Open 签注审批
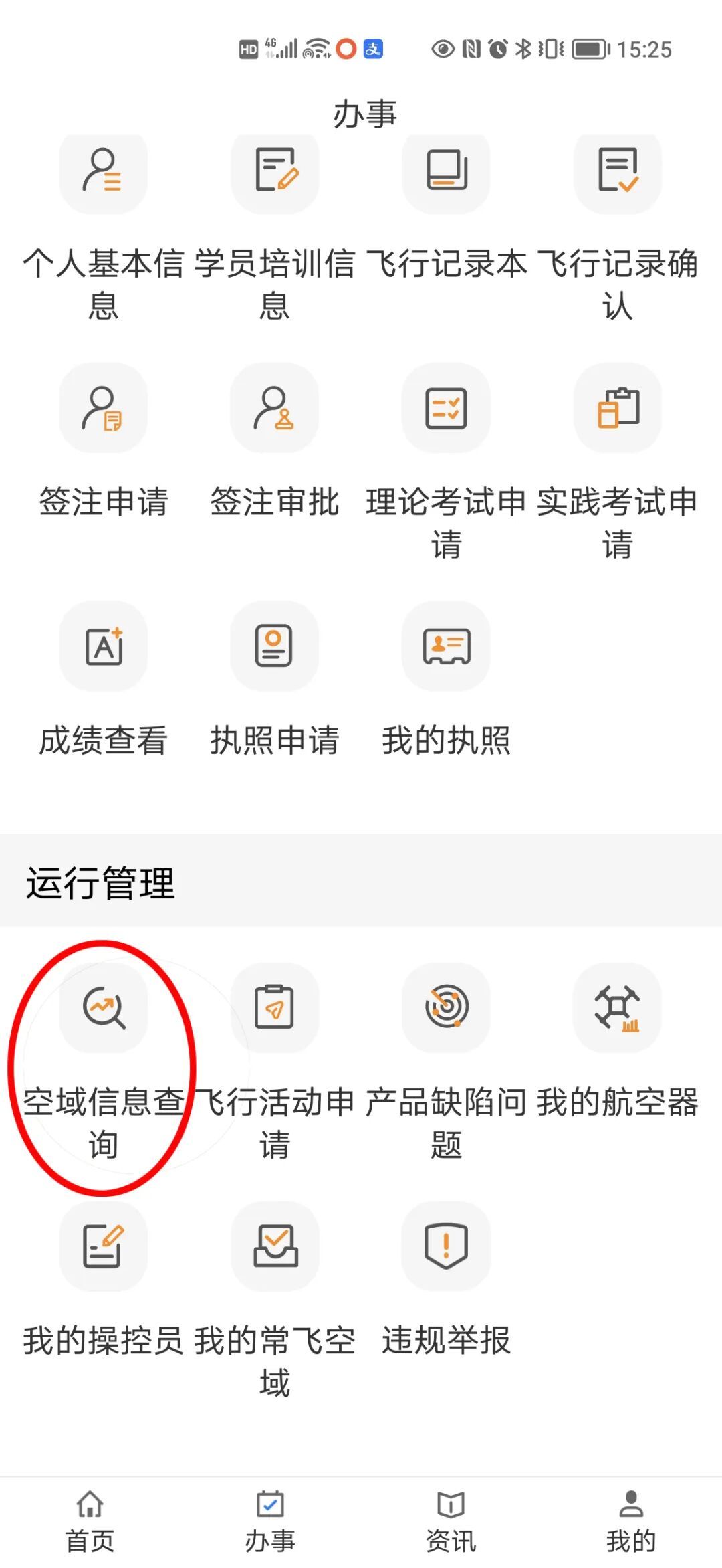 [x=275, y=408]
